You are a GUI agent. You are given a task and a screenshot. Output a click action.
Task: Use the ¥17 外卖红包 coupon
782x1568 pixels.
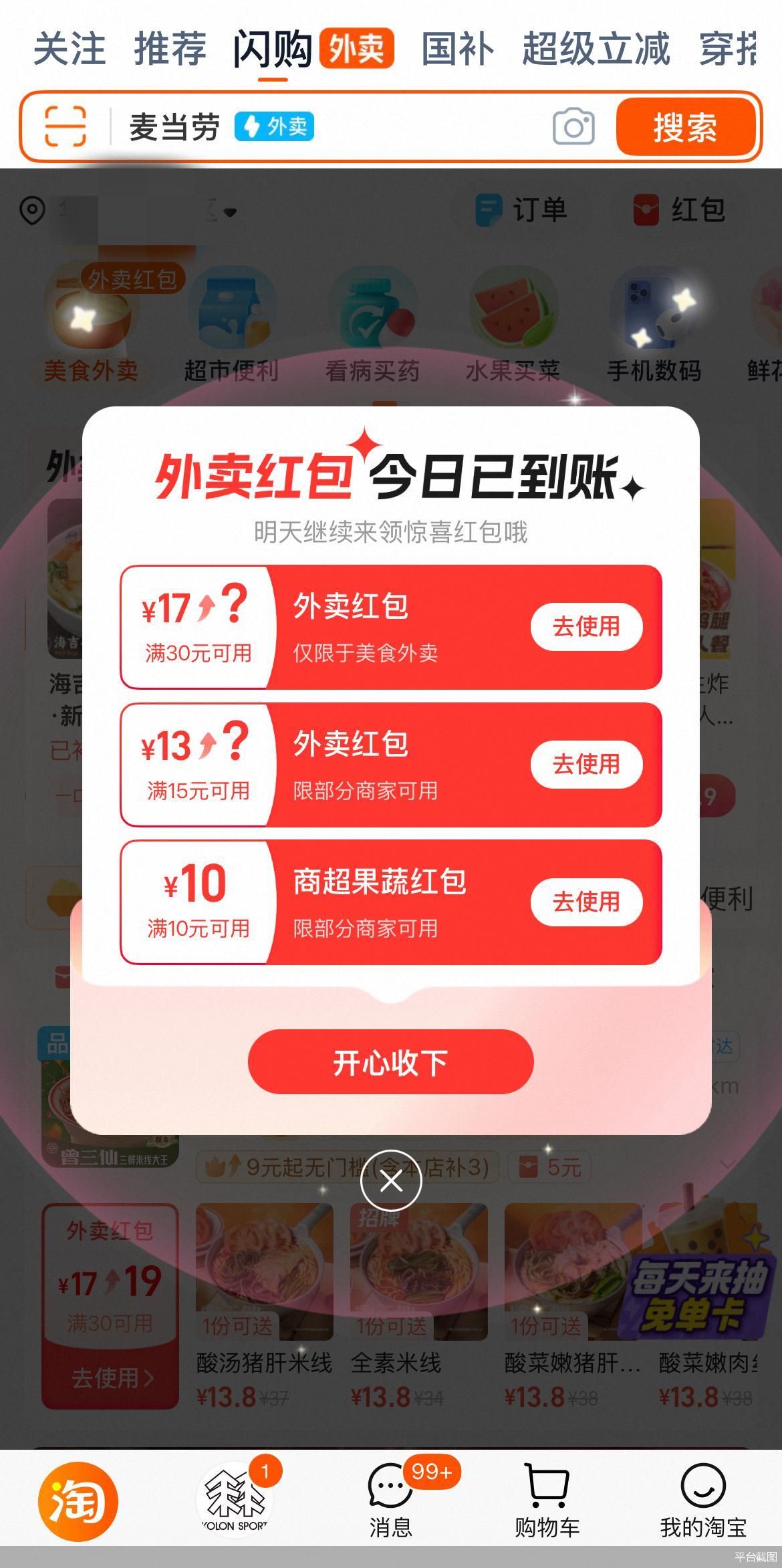point(586,627)
